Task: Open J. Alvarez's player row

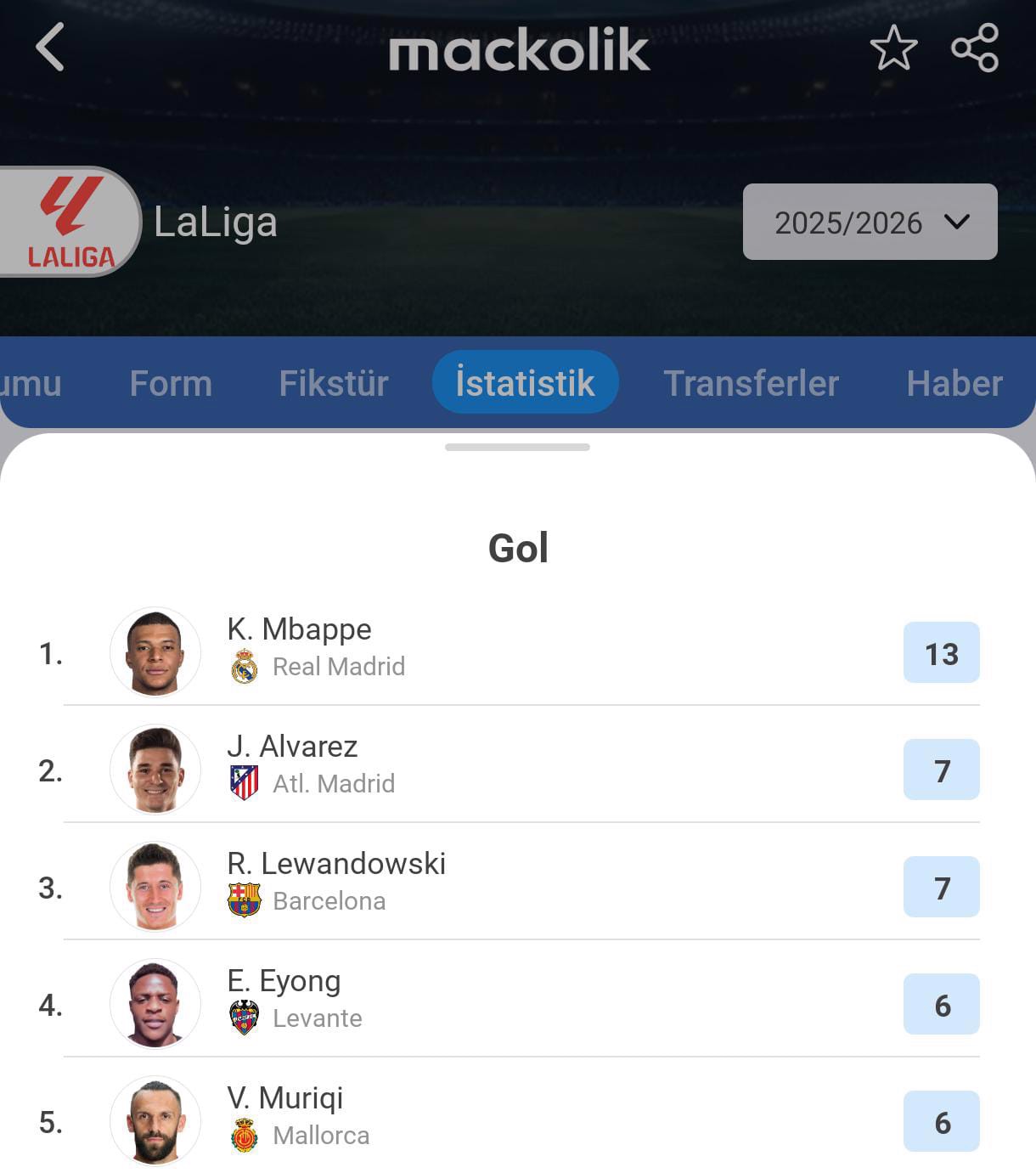Action: 518,770
